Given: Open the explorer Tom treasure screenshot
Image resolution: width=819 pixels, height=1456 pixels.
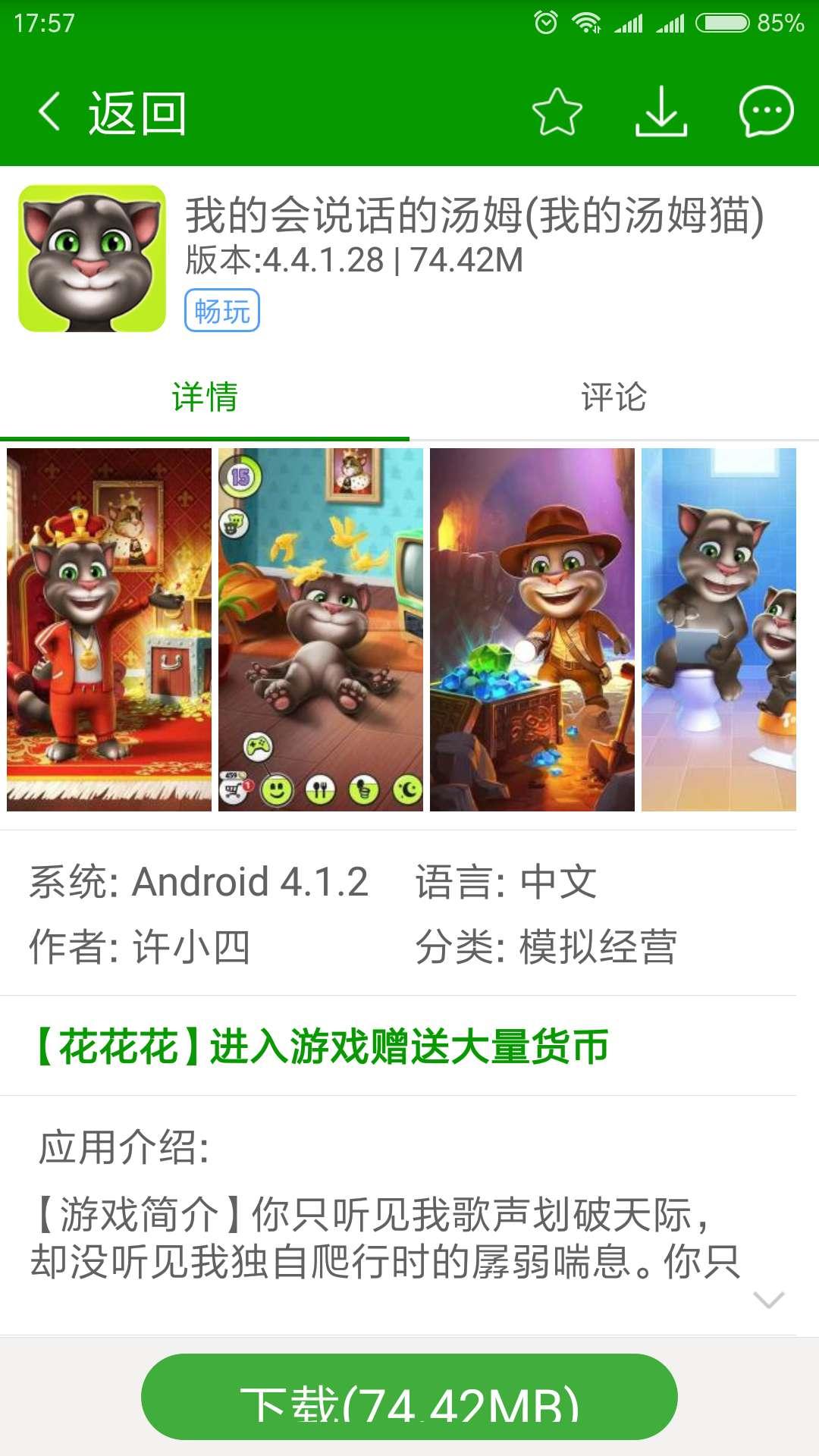Looking at the screenshot, I should (x=532, y=629).
